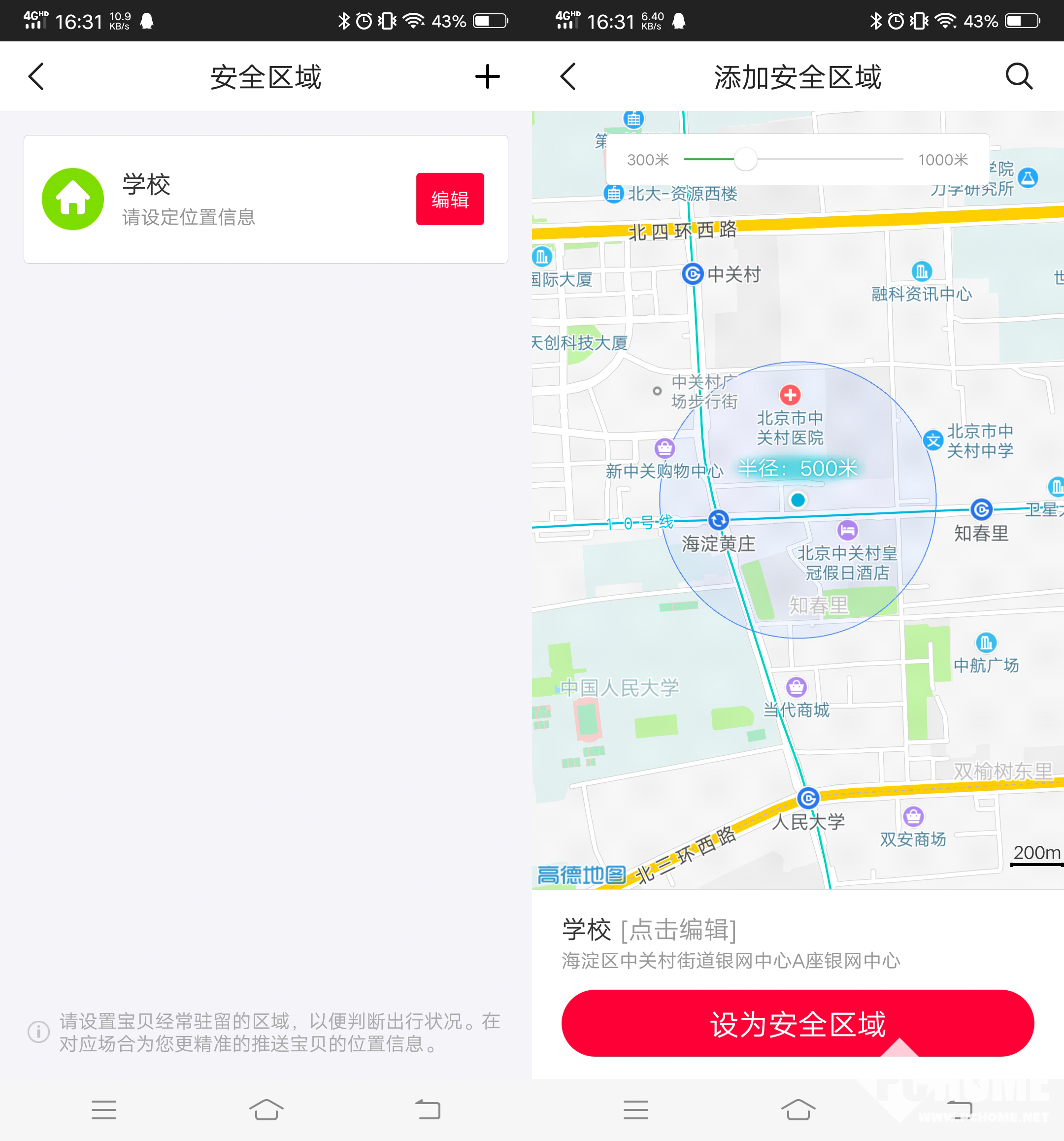Open recent apps on the 添加安全区域 screen
1064x1141 pixels.
point(636,1110)
